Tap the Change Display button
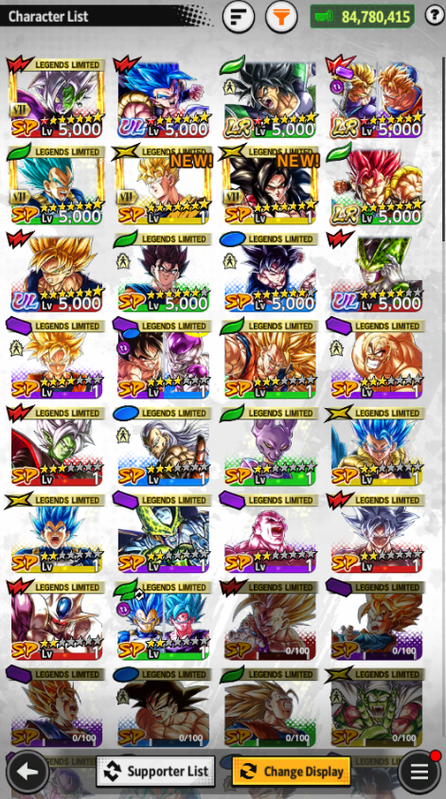This screenshot has width=446, height=799. 292,771
